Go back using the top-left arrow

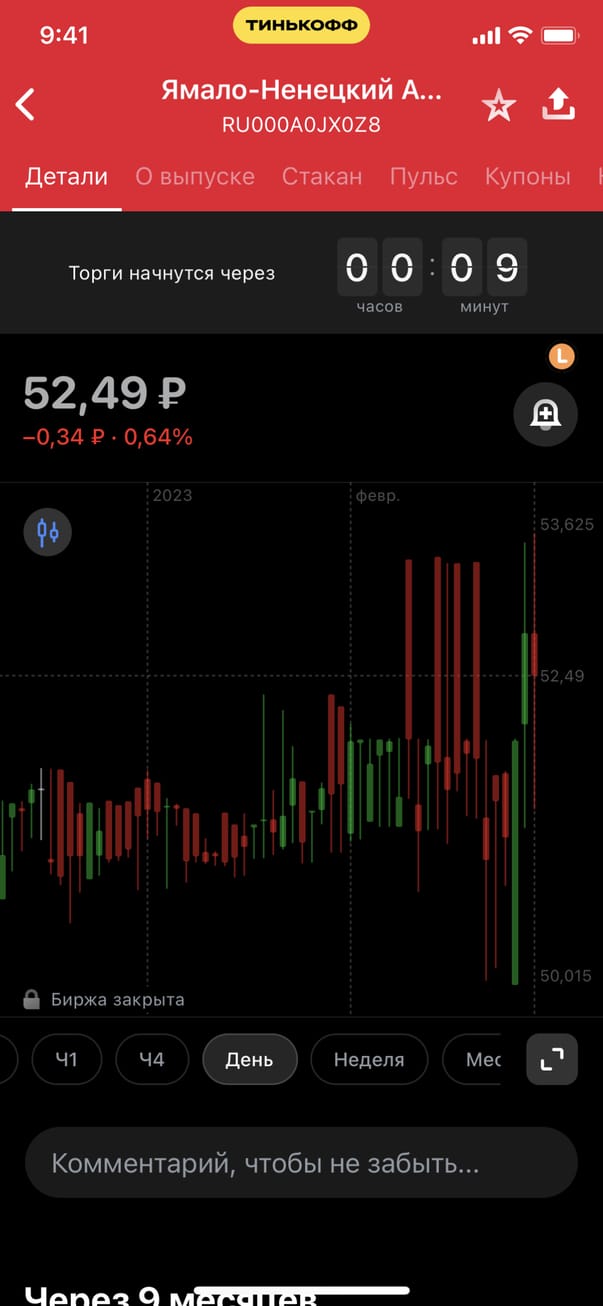(26, 104)
